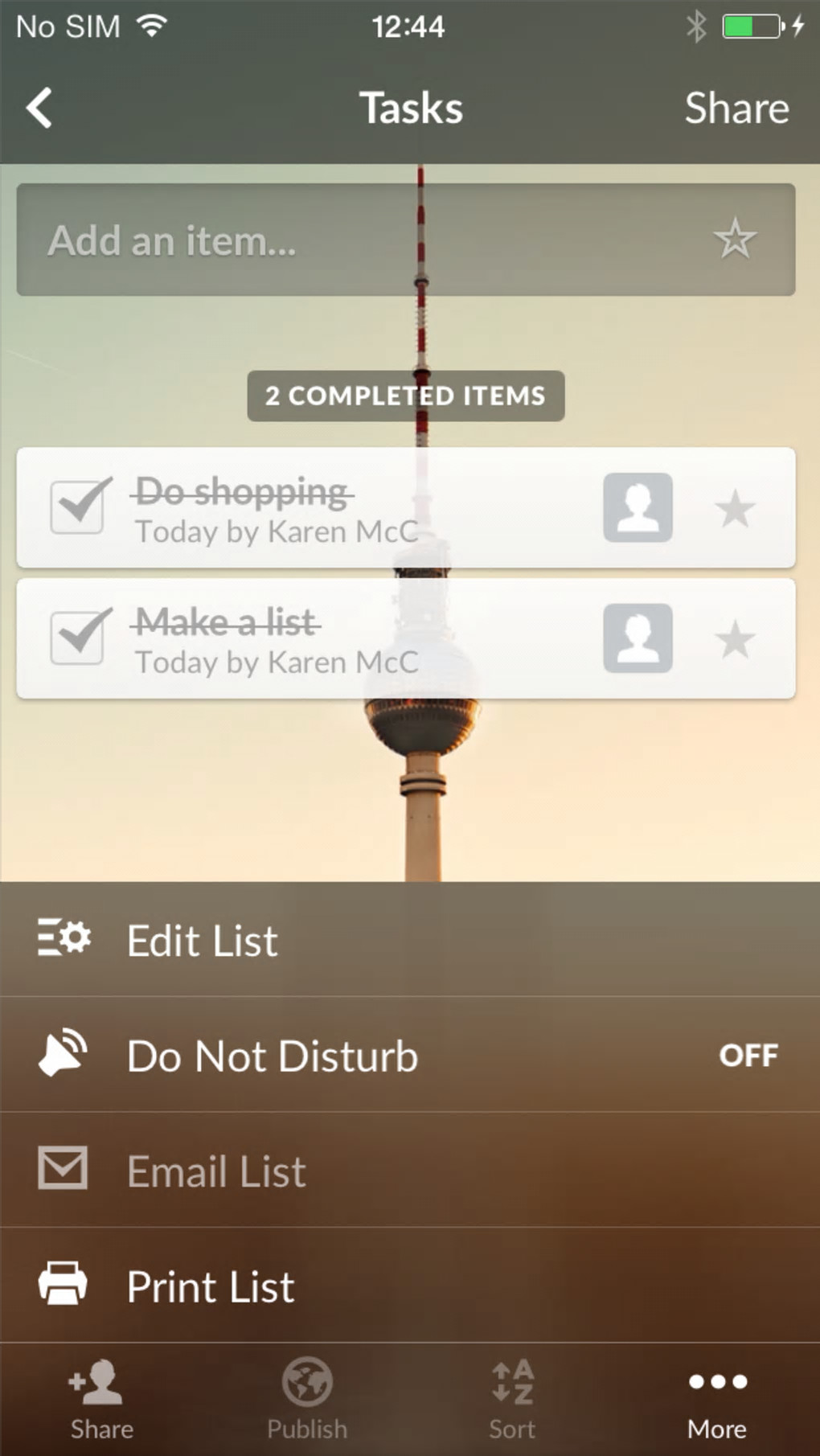Star the Do shopping task

point(735,509)
